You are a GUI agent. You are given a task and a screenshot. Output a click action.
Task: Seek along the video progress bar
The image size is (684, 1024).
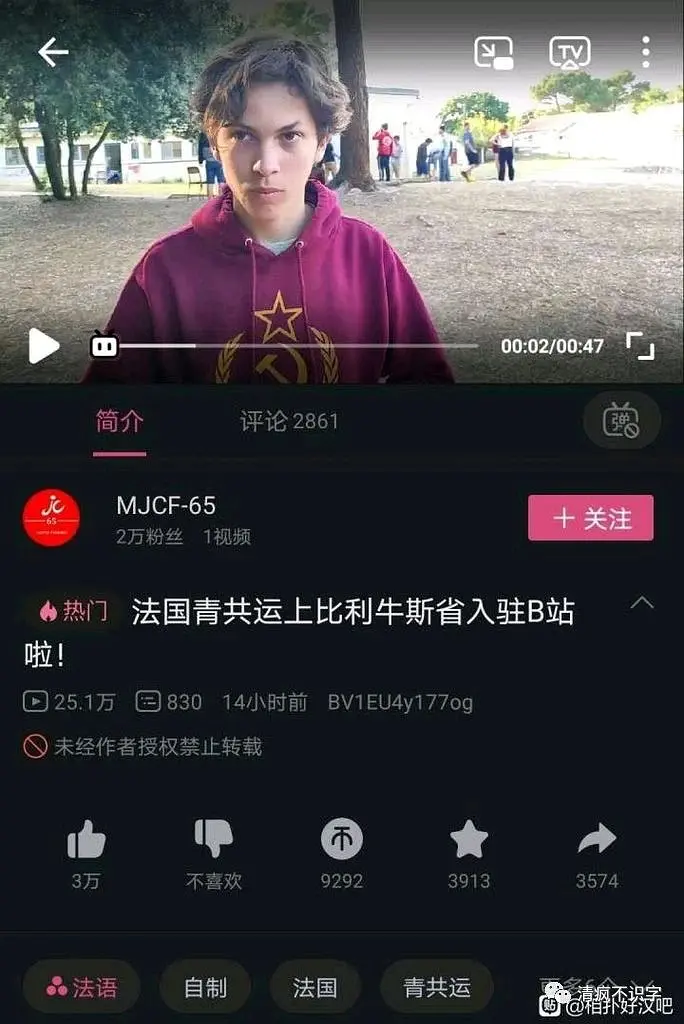pos(300,346)
